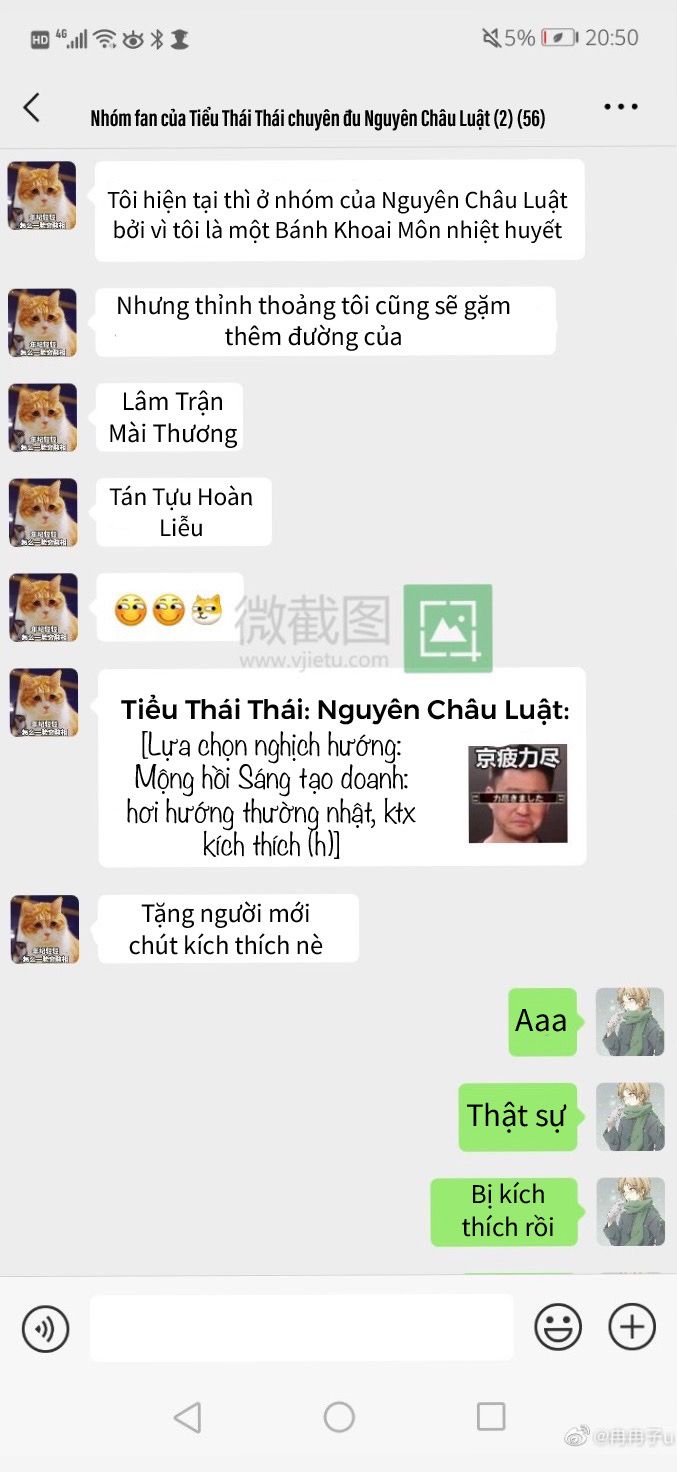Image resolution: width=677 pixels, height=1472 pixels.
Task: Open own avatar next to the 'Aaa' message
Action: pyautogui.click(x=630, y=1022)
